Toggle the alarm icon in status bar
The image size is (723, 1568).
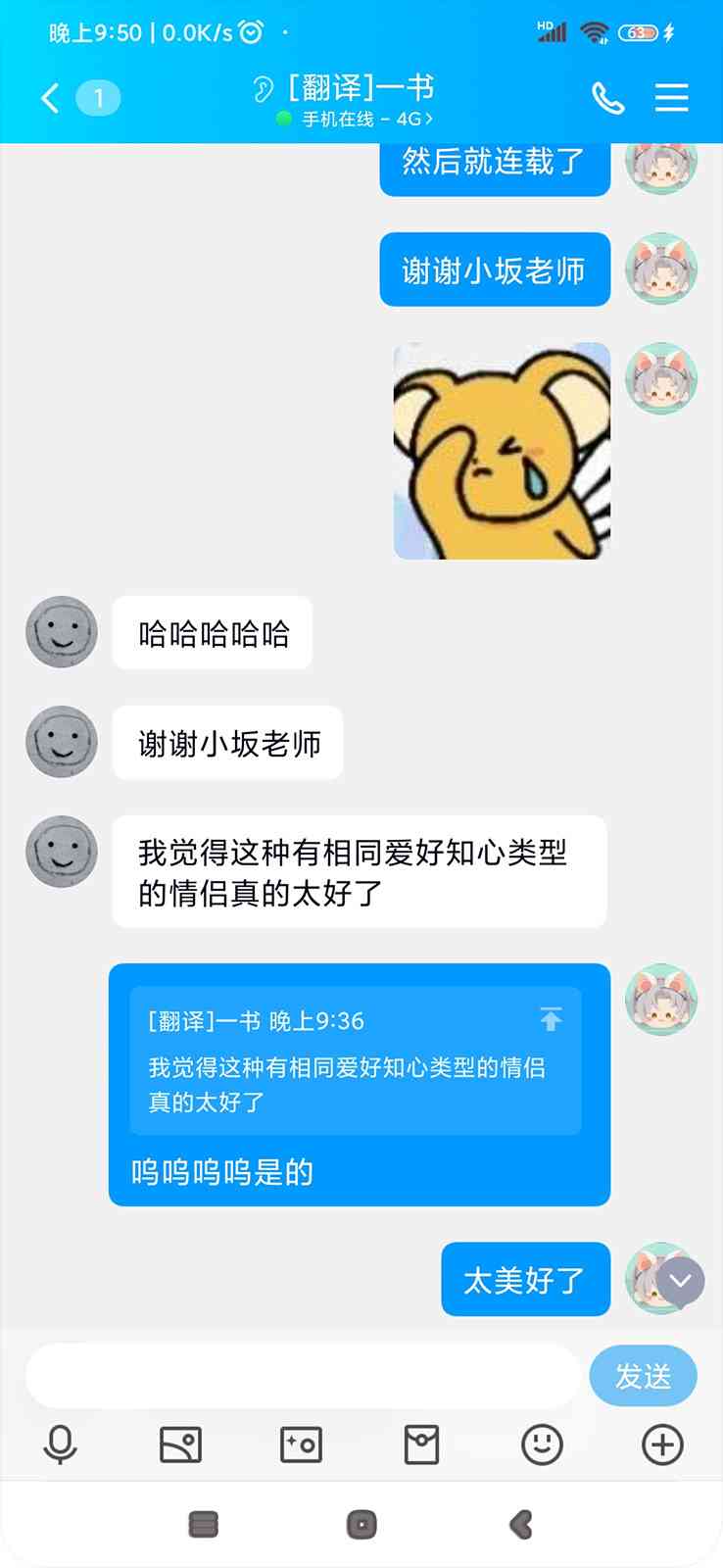(x=251, y=32)
